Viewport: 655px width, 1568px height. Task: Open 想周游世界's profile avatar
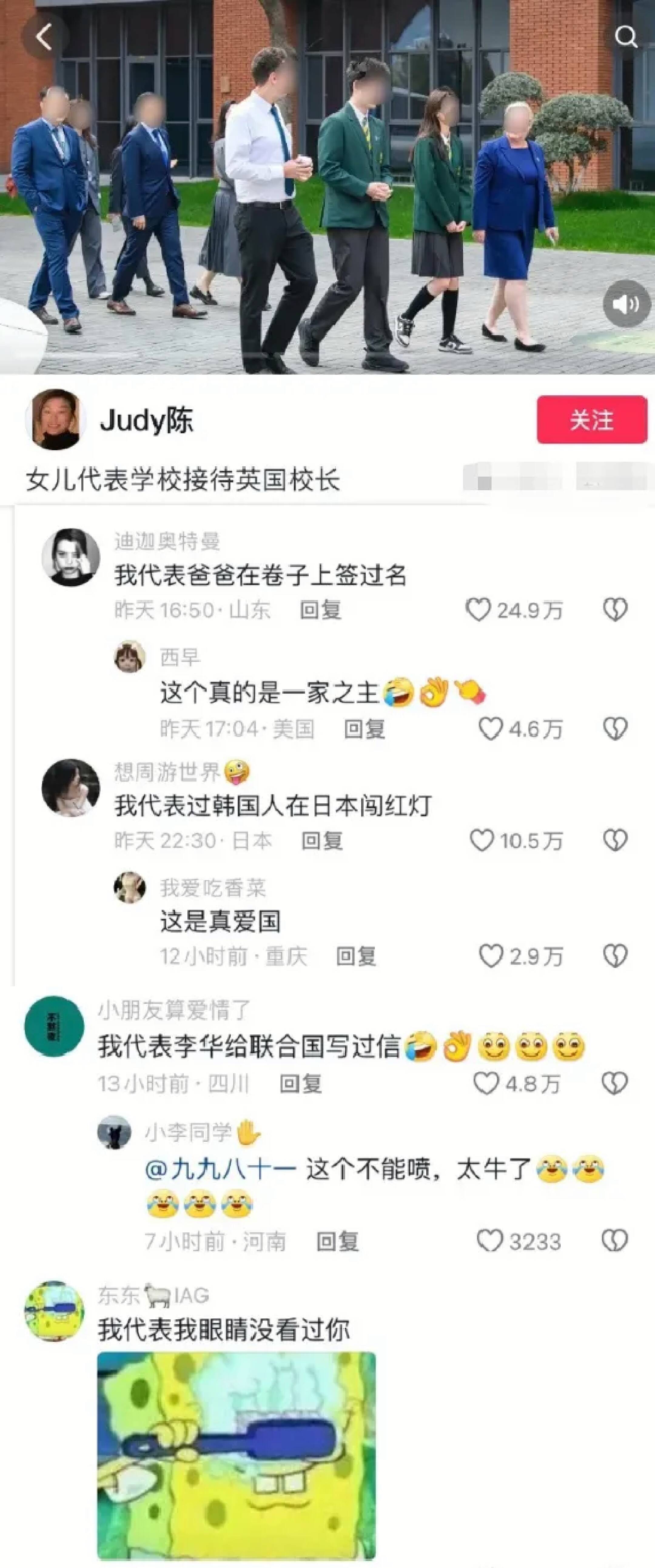tap(71, 787)
